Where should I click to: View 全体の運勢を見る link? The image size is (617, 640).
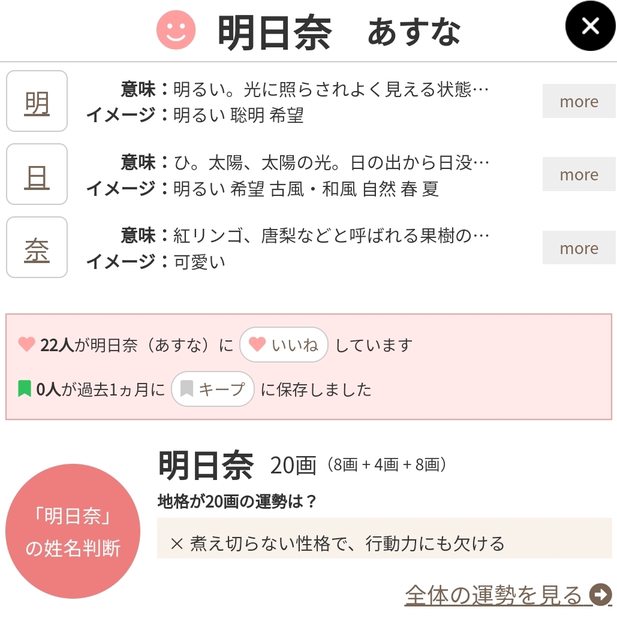(507, 595)
